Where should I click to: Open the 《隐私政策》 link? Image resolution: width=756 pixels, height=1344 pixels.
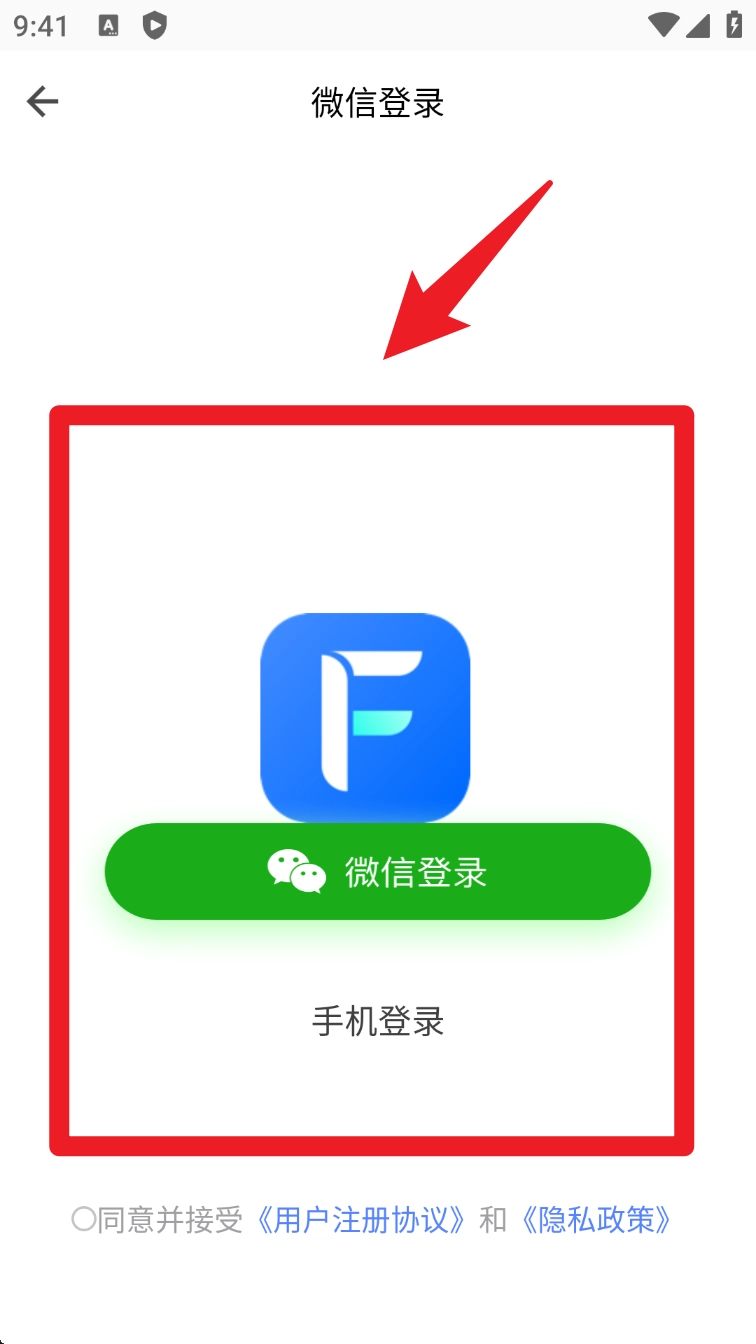tap(596, 1219)
